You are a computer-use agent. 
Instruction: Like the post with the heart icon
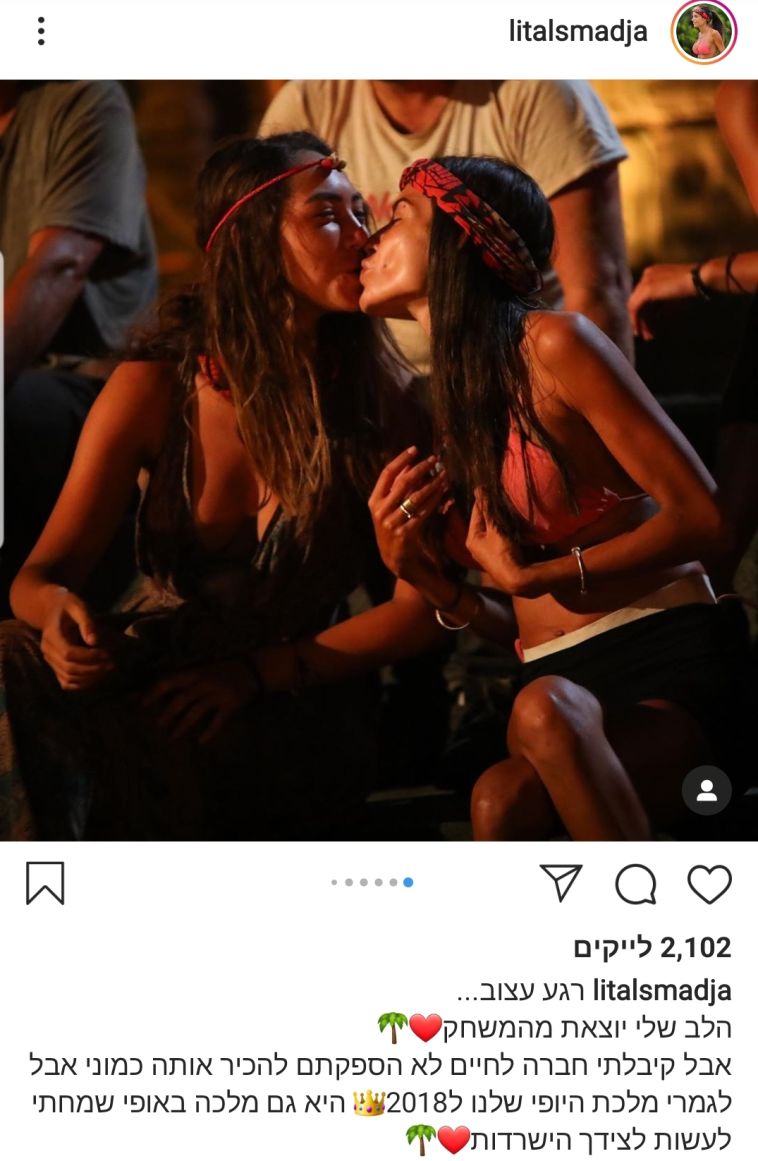[x=709, y=884]
